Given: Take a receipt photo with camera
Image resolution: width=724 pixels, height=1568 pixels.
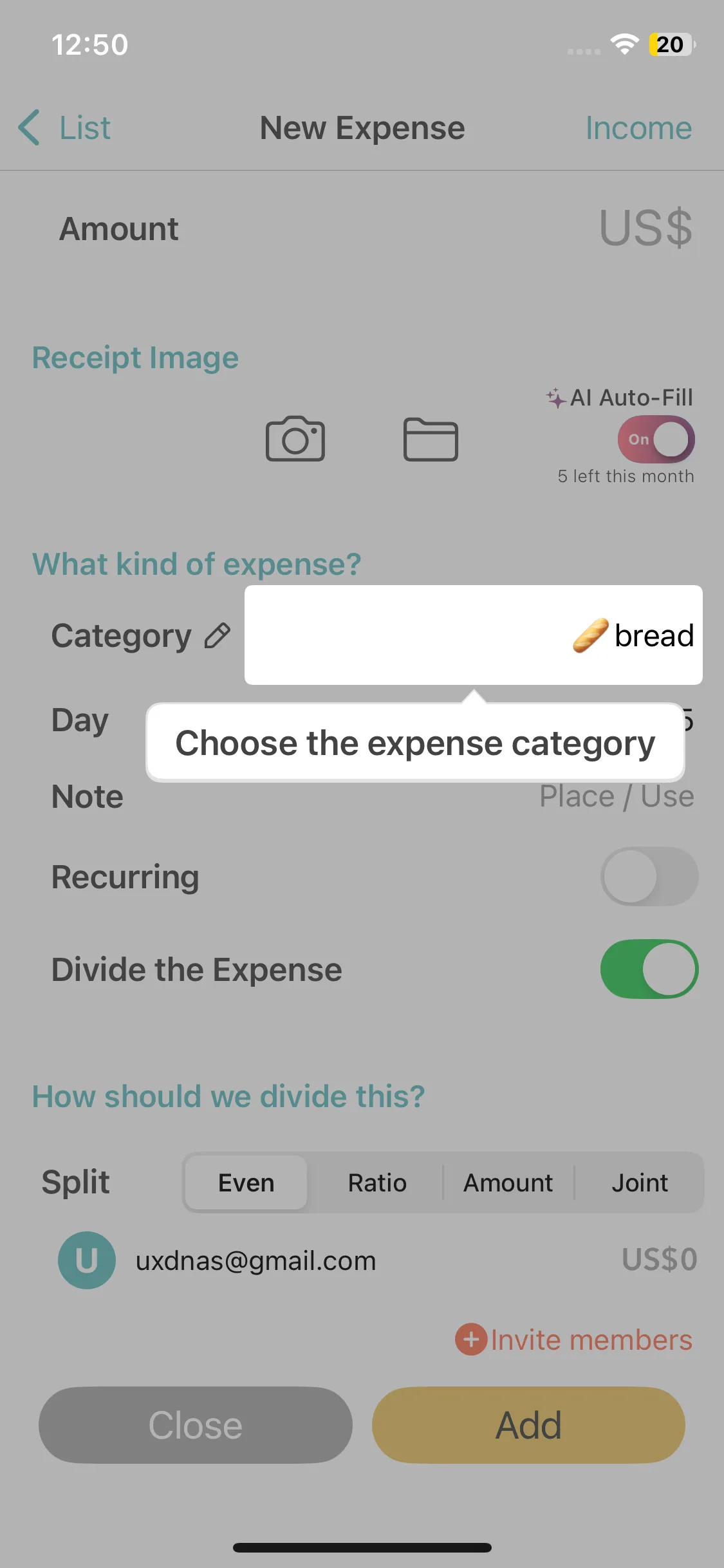Looking at the screenshot, I should click(x=295, y=439).
